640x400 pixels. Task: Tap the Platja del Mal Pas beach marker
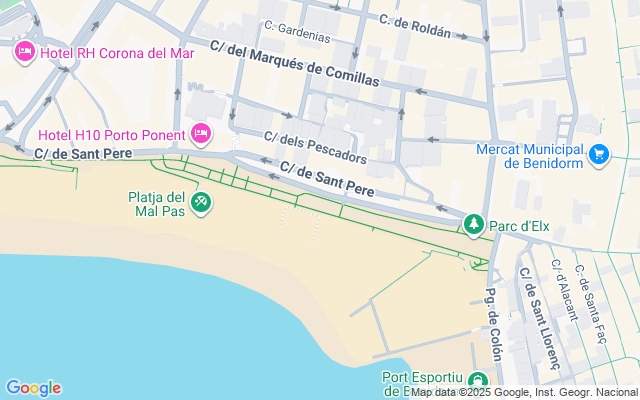click(201, 203)
